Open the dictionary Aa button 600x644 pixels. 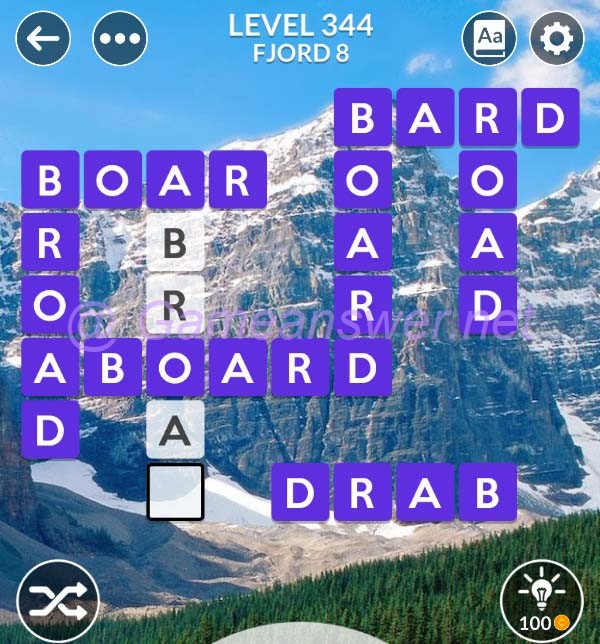pos(489,39)
